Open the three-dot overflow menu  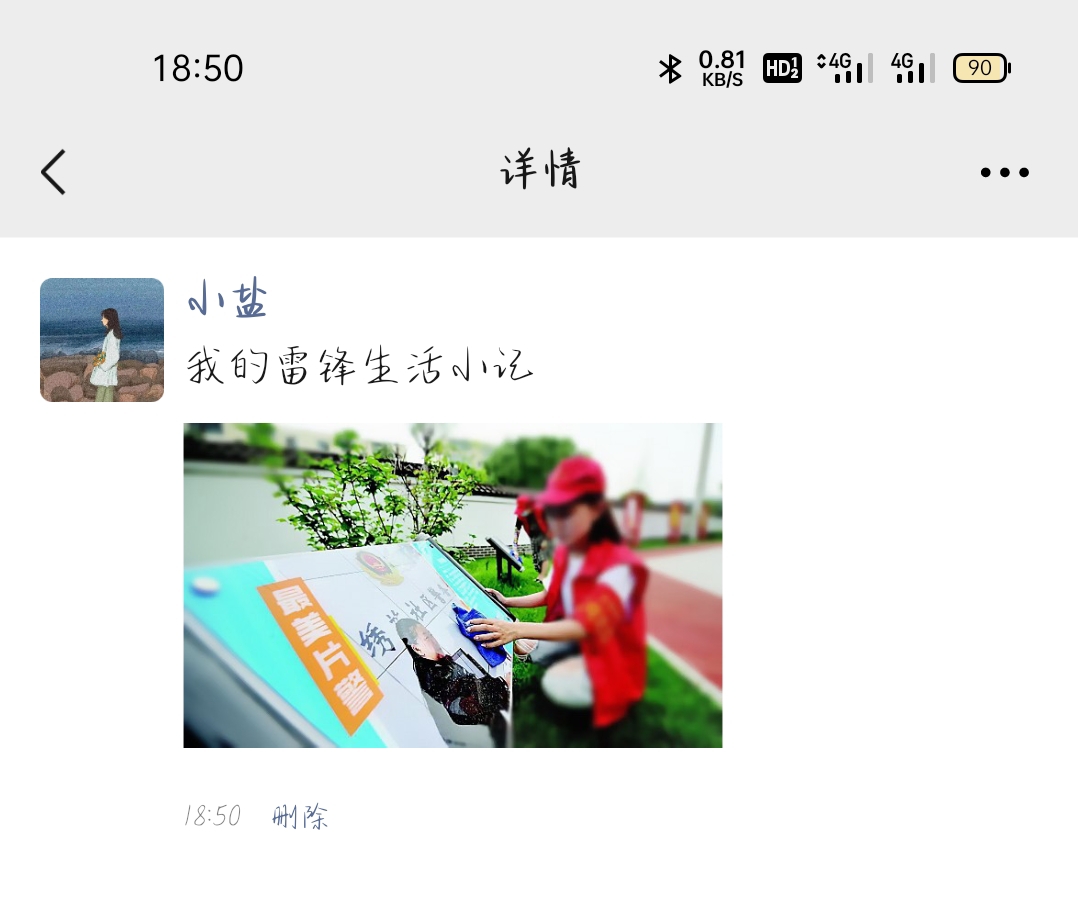click(x=1004, y=173)
